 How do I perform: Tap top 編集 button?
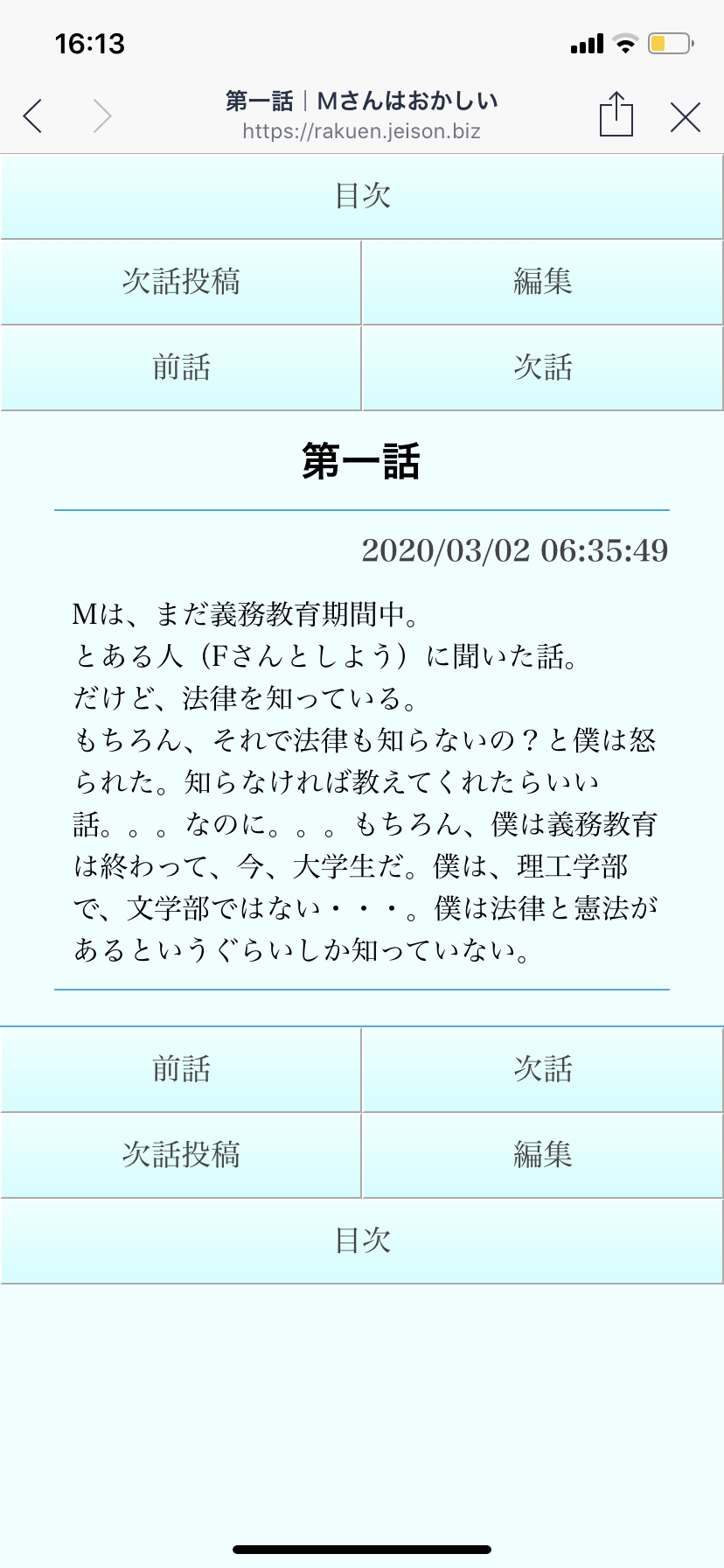pyautogui.click(x=543, y=282)
